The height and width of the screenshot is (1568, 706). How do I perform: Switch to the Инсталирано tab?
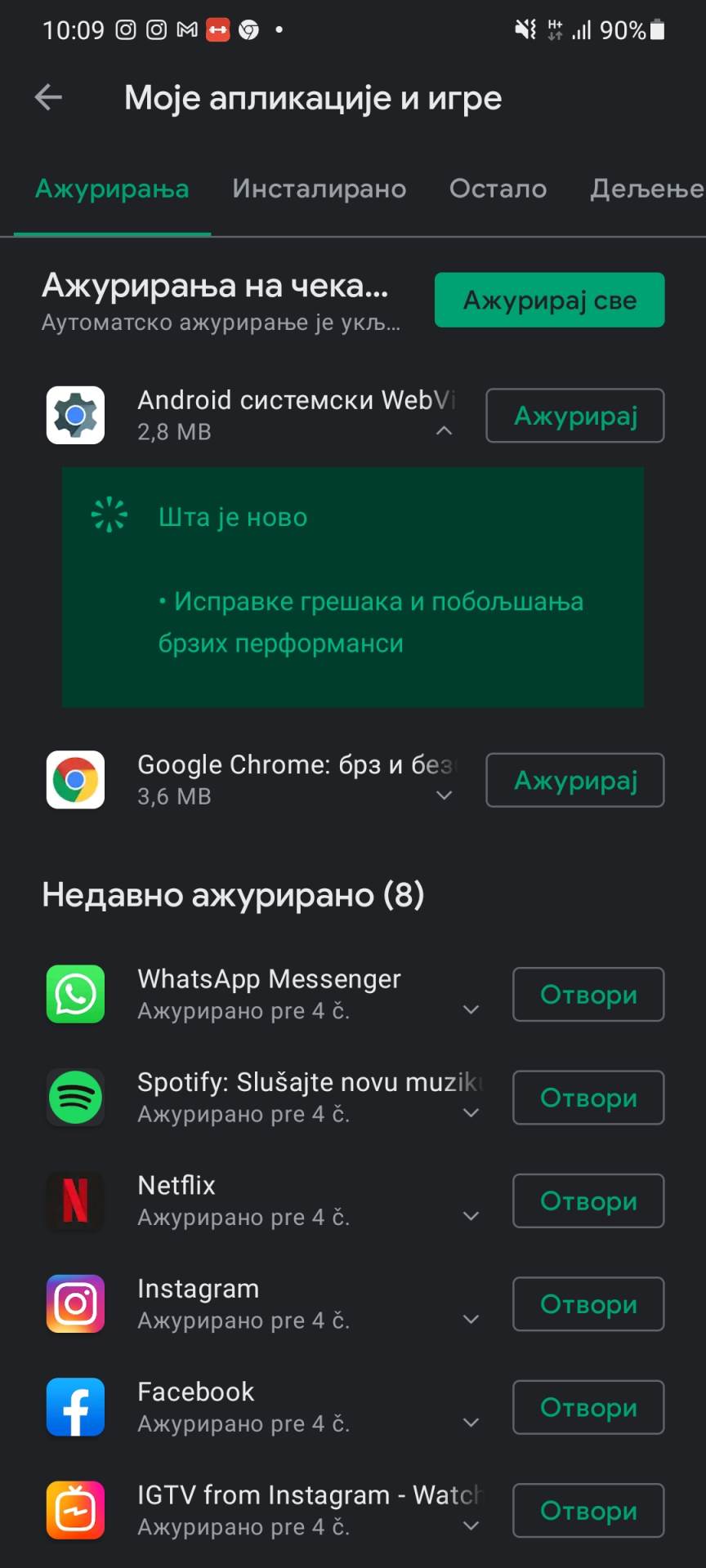click(319, 189)
